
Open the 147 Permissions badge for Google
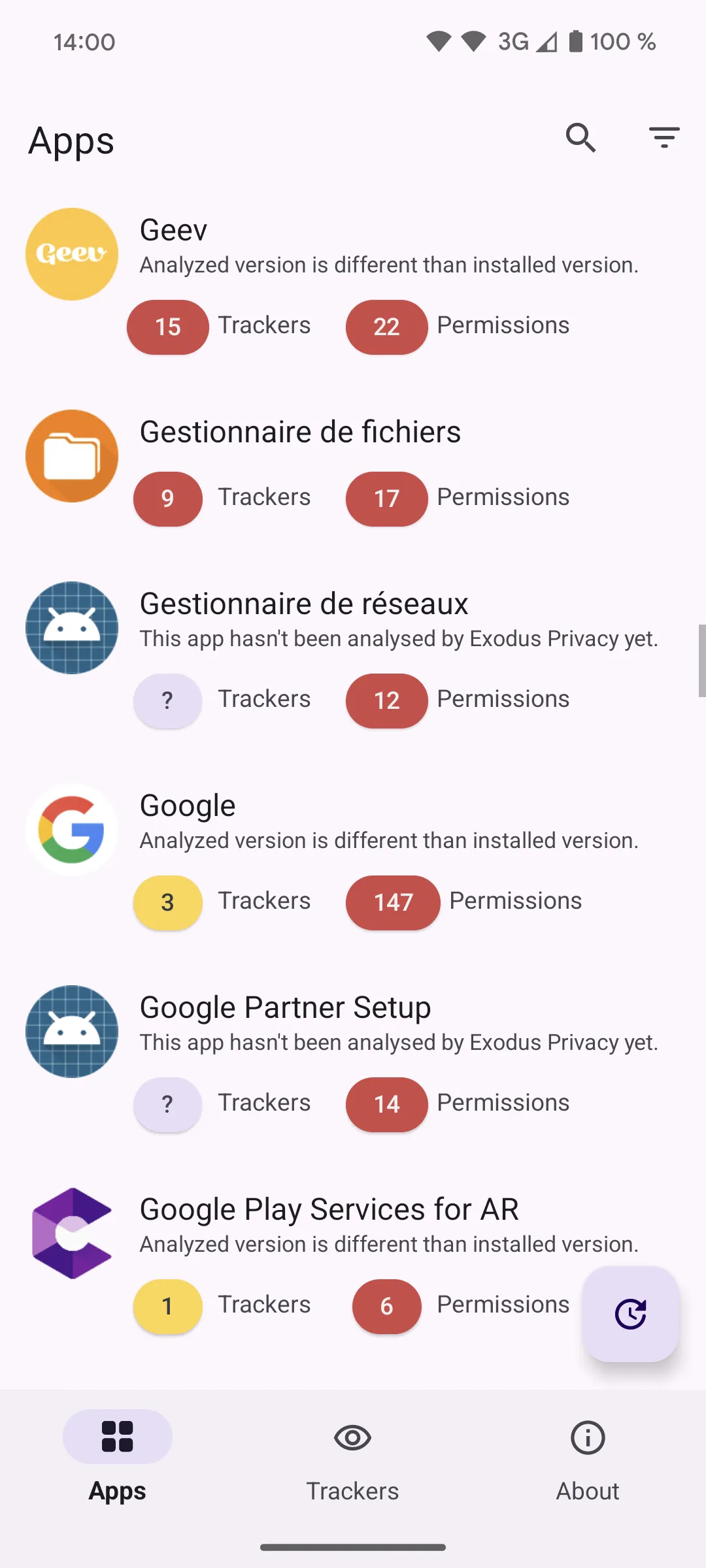click(392, 902)
